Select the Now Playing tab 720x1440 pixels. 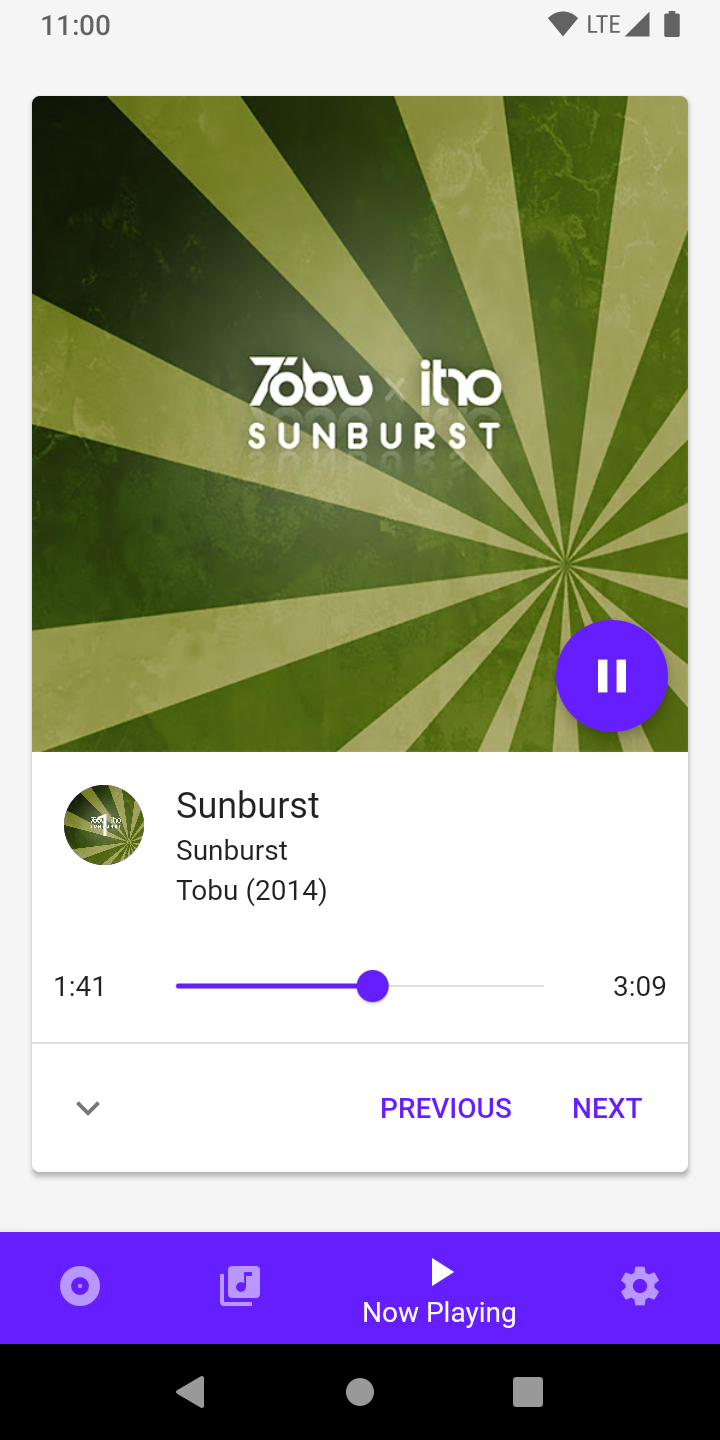point(439,1290)
